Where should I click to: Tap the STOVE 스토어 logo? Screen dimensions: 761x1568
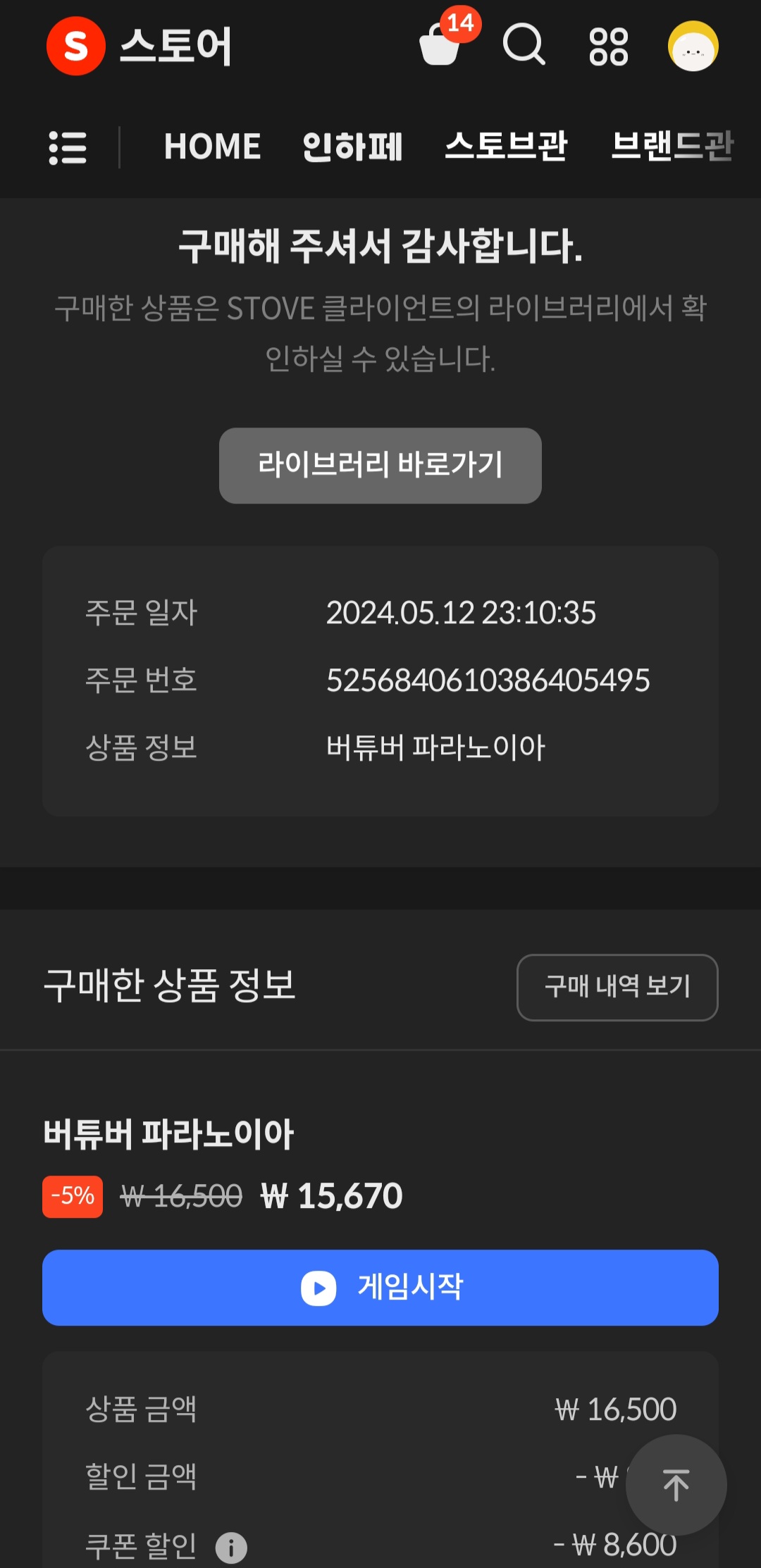[140, 46]
